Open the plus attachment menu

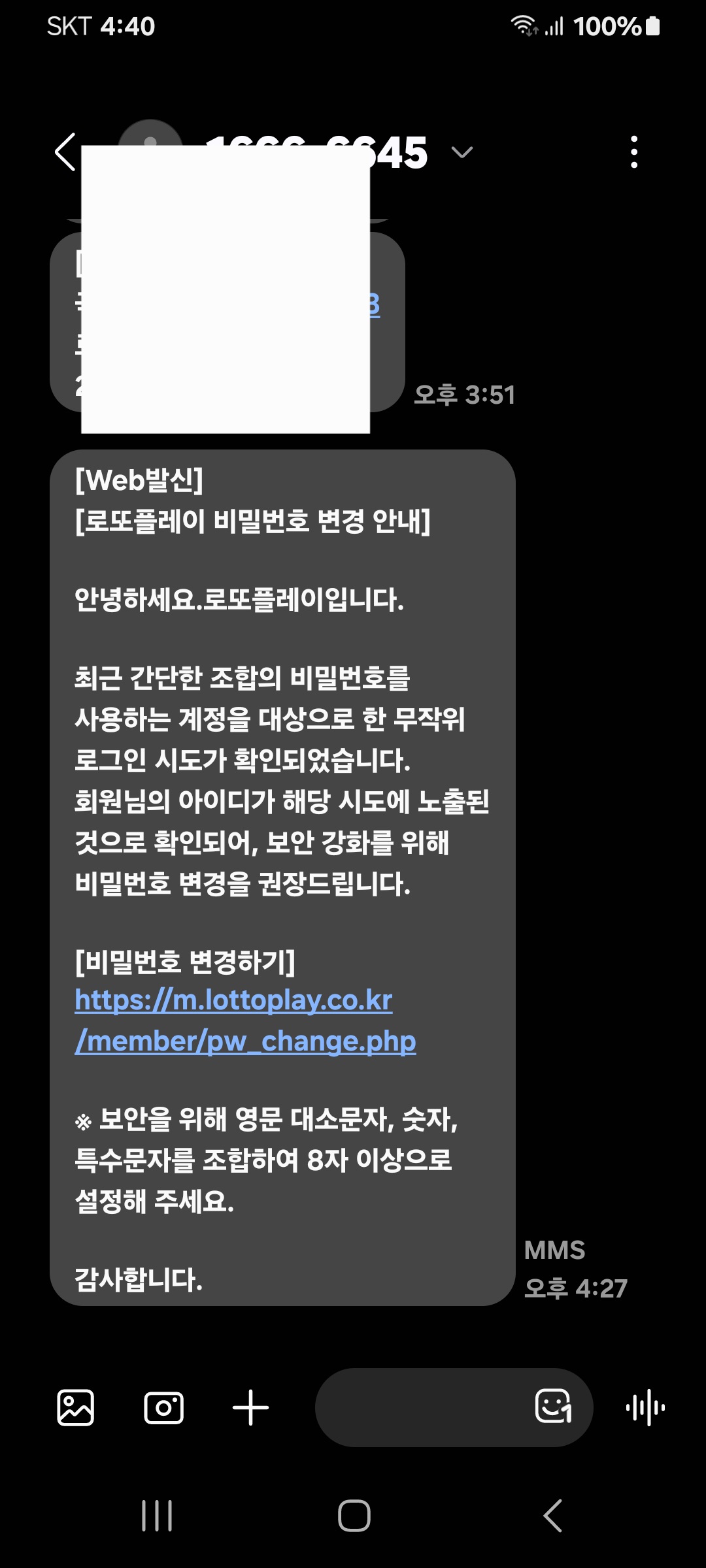(x=250, y=1408)
